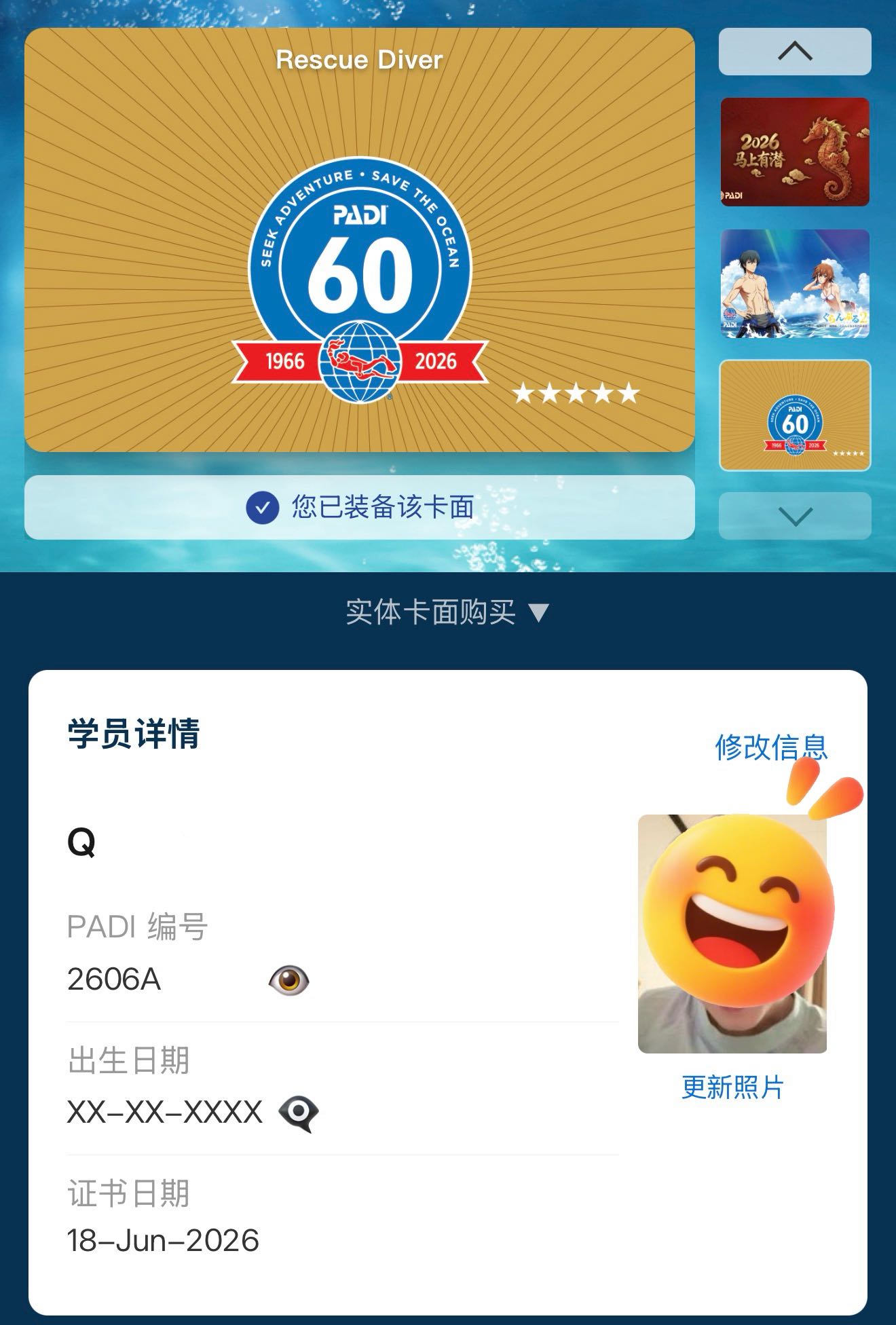Tap the down chevron below card designs
896x1325 pixels.
[x=795, y=516]
